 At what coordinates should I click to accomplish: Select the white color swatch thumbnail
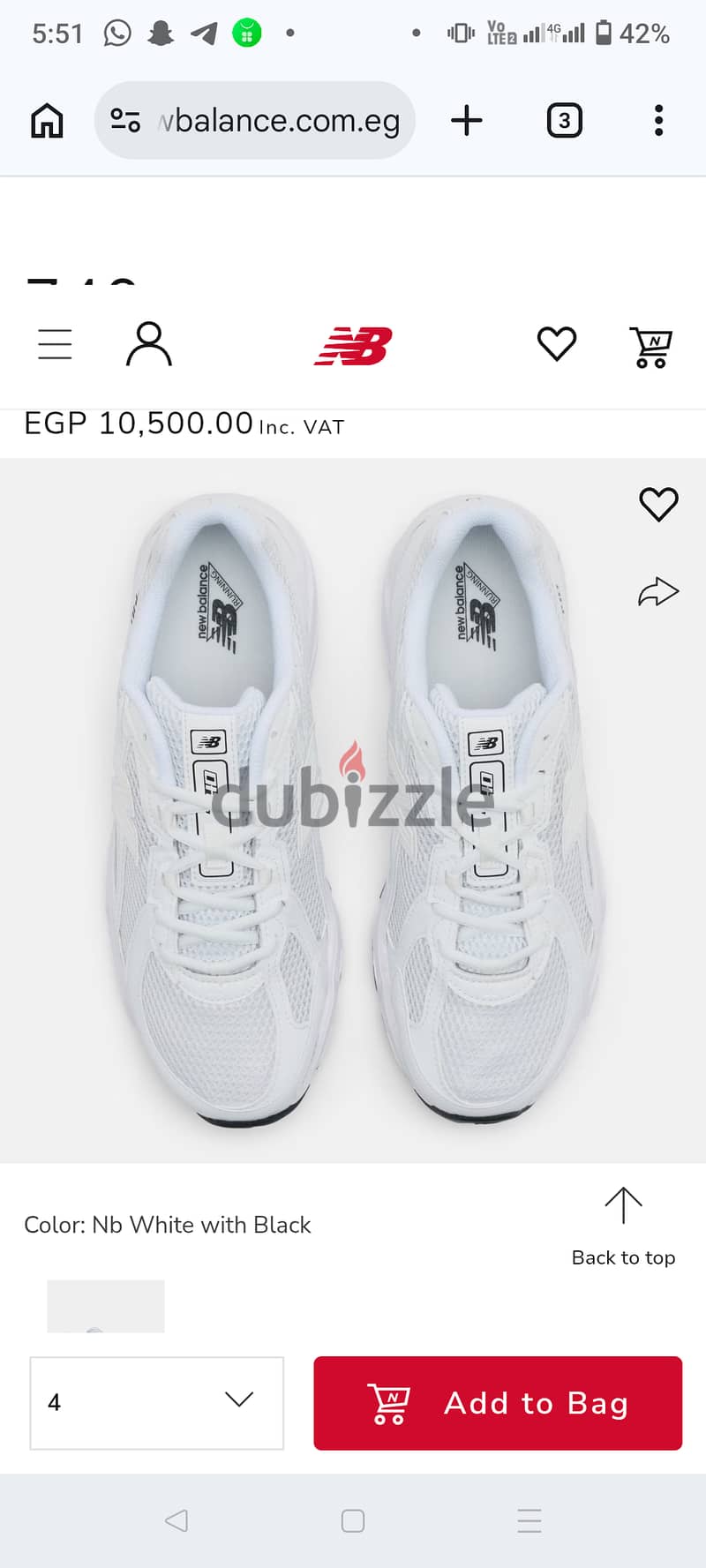tap(106, 1306)
